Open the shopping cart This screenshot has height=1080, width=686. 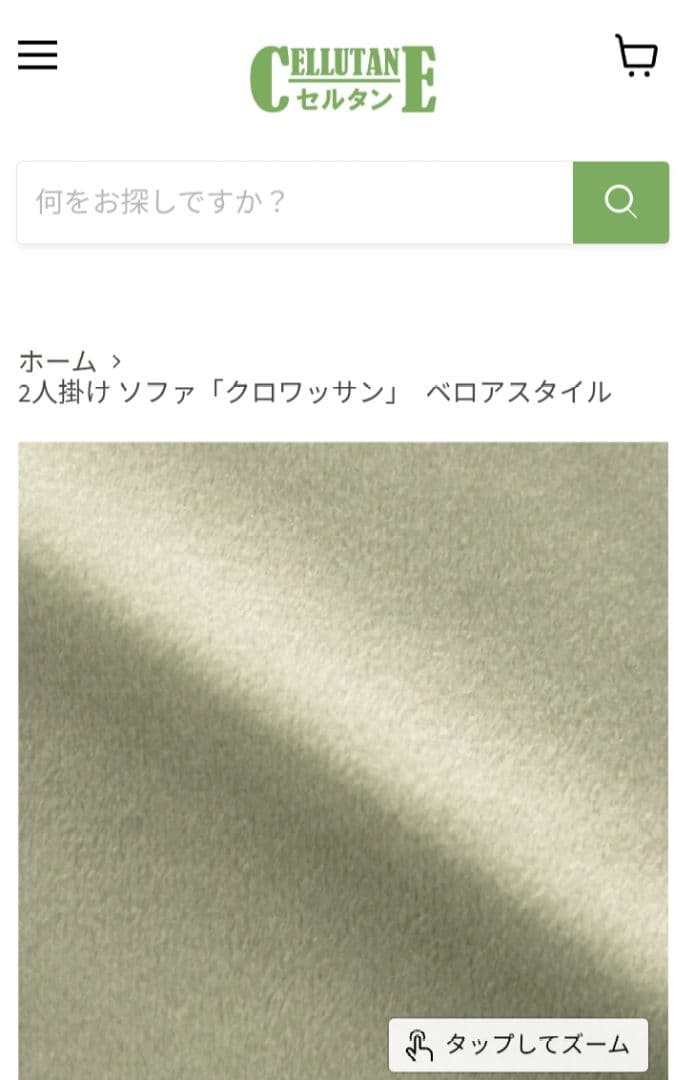click(x=636, y=56)
